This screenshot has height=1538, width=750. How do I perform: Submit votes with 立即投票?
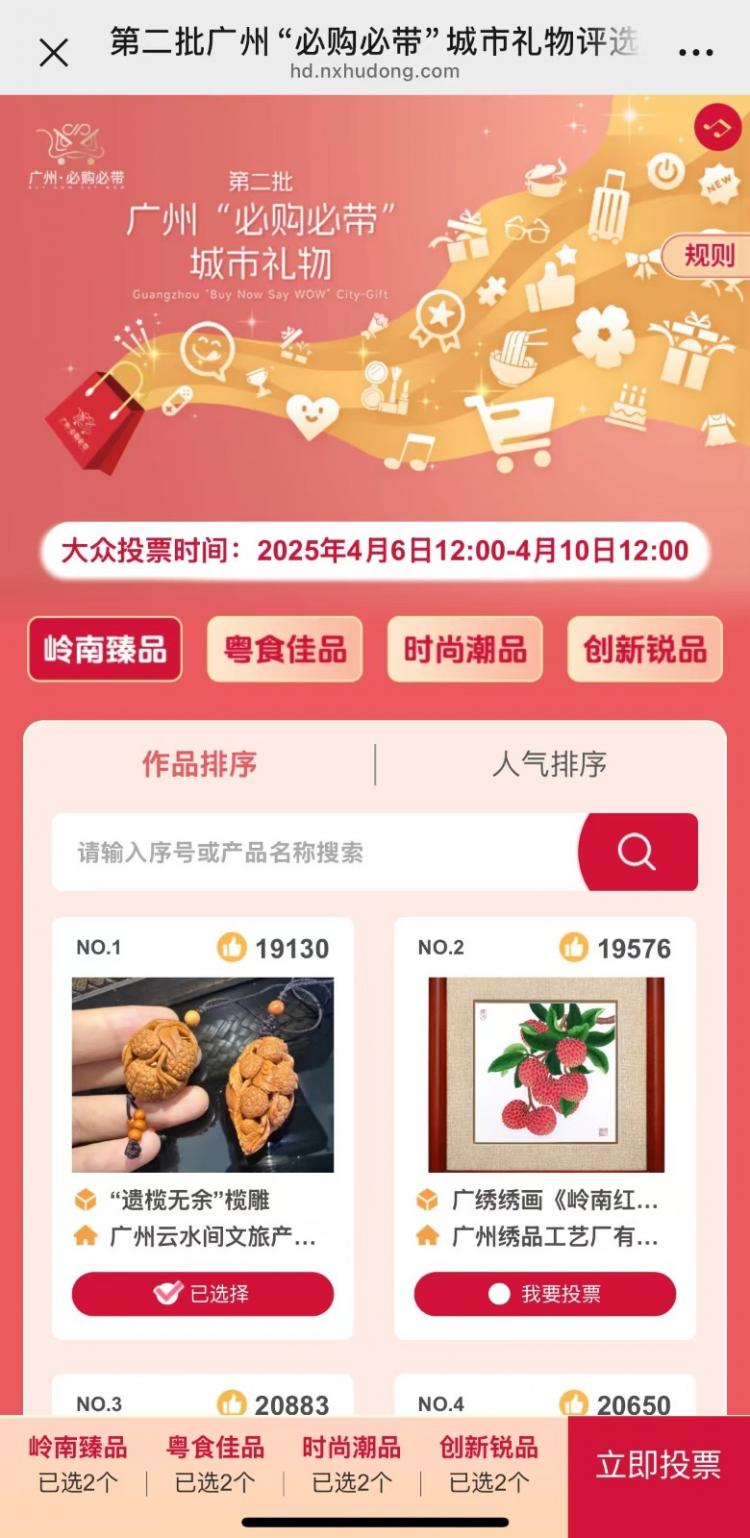click(658, 1466)
